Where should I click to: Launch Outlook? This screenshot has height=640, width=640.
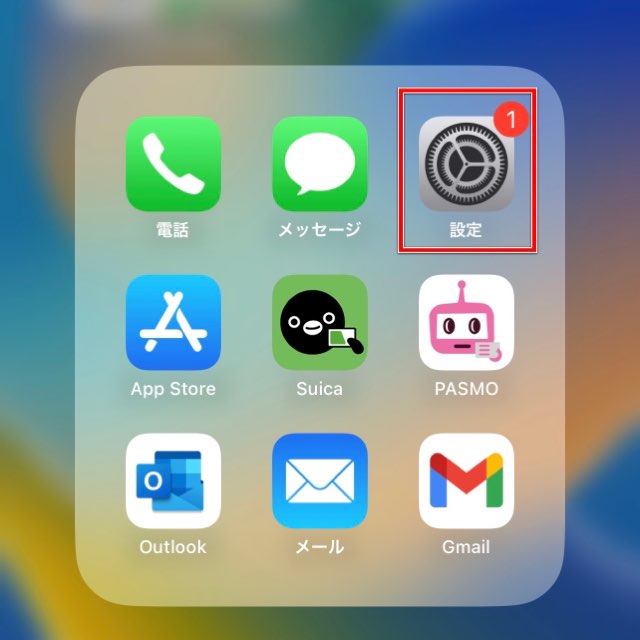(173, 481)
